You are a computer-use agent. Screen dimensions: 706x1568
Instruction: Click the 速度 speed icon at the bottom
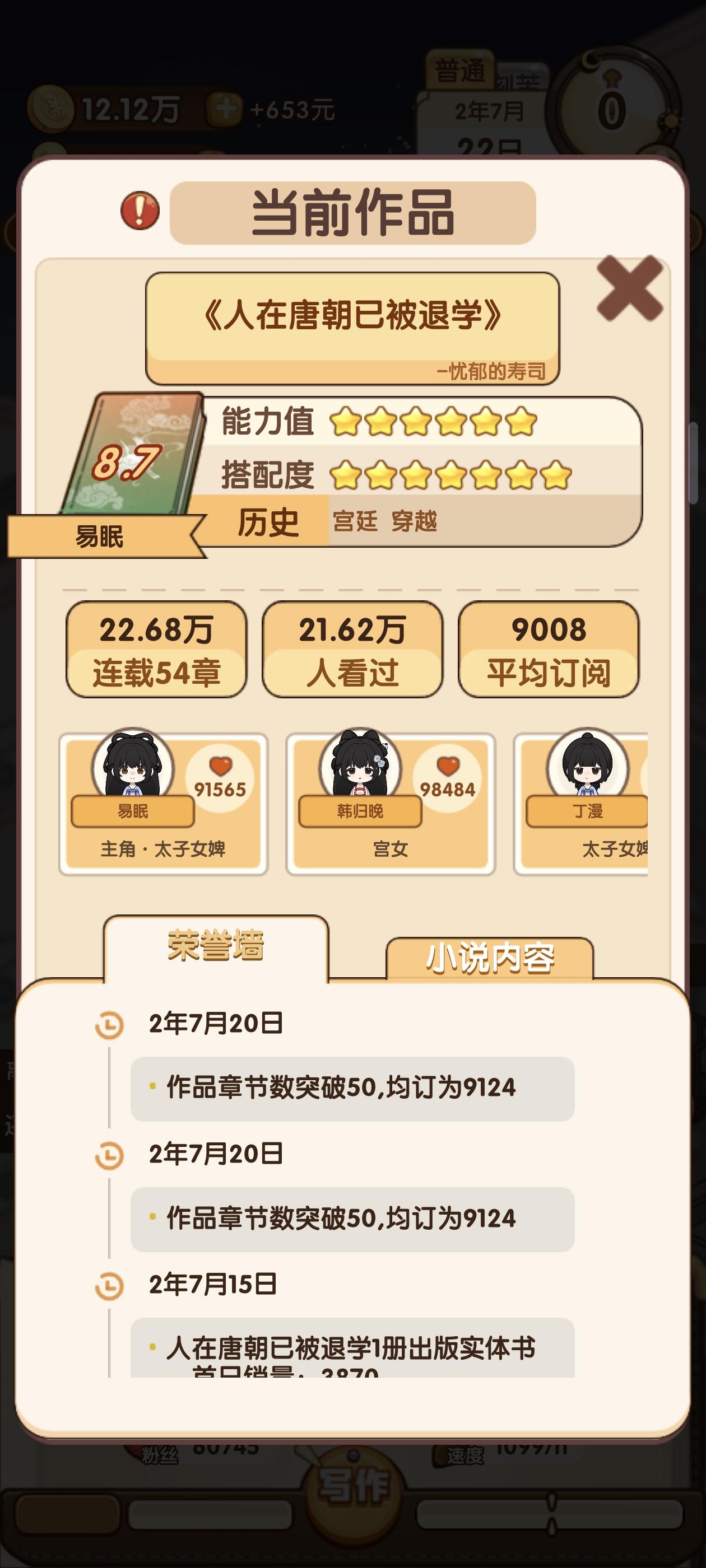[440, 1455]
